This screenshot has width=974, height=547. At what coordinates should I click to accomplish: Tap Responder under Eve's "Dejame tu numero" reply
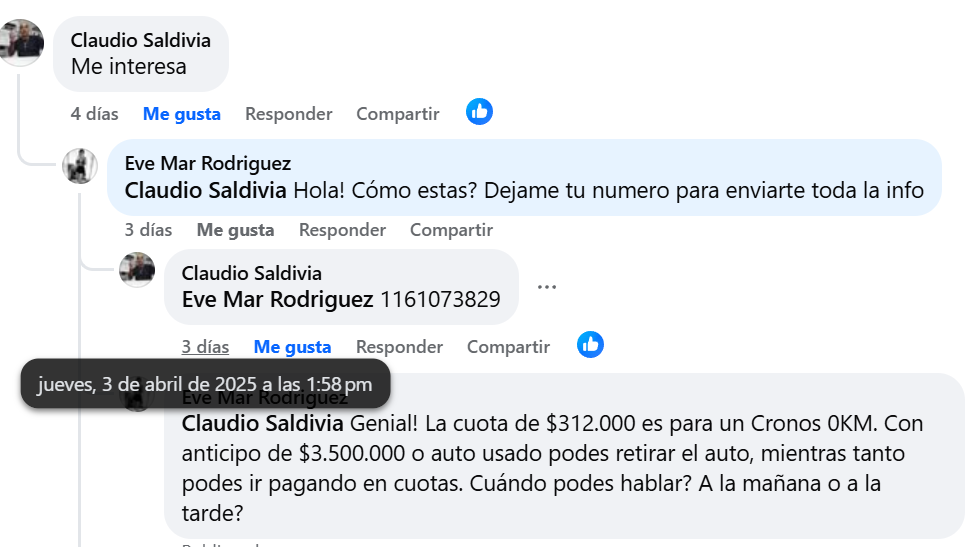point(342,230)
